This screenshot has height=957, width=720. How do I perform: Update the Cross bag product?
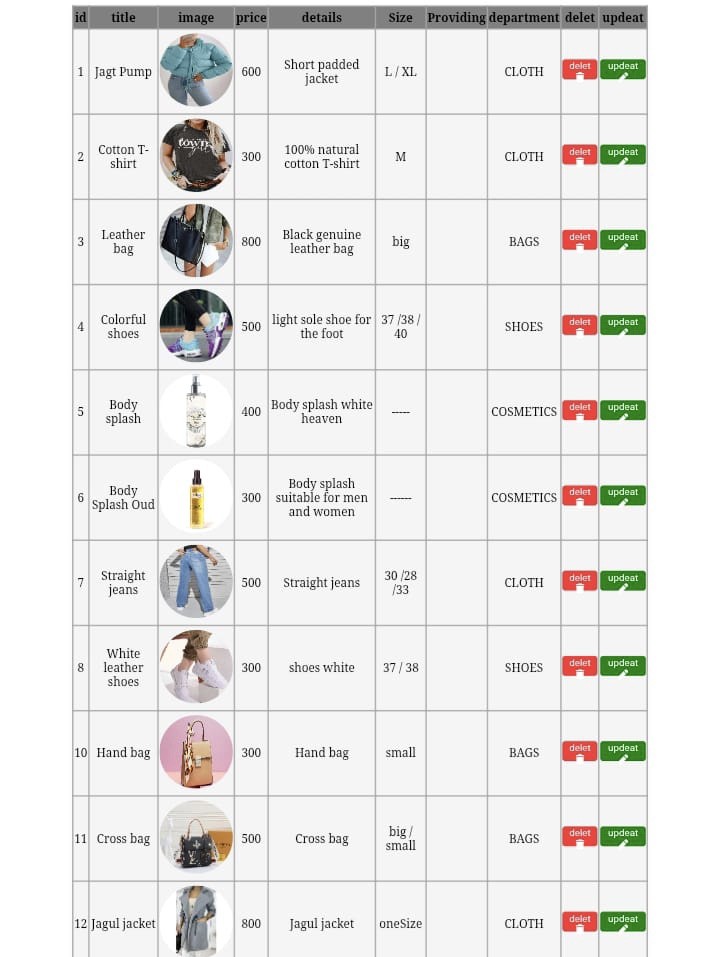[622, 836]
